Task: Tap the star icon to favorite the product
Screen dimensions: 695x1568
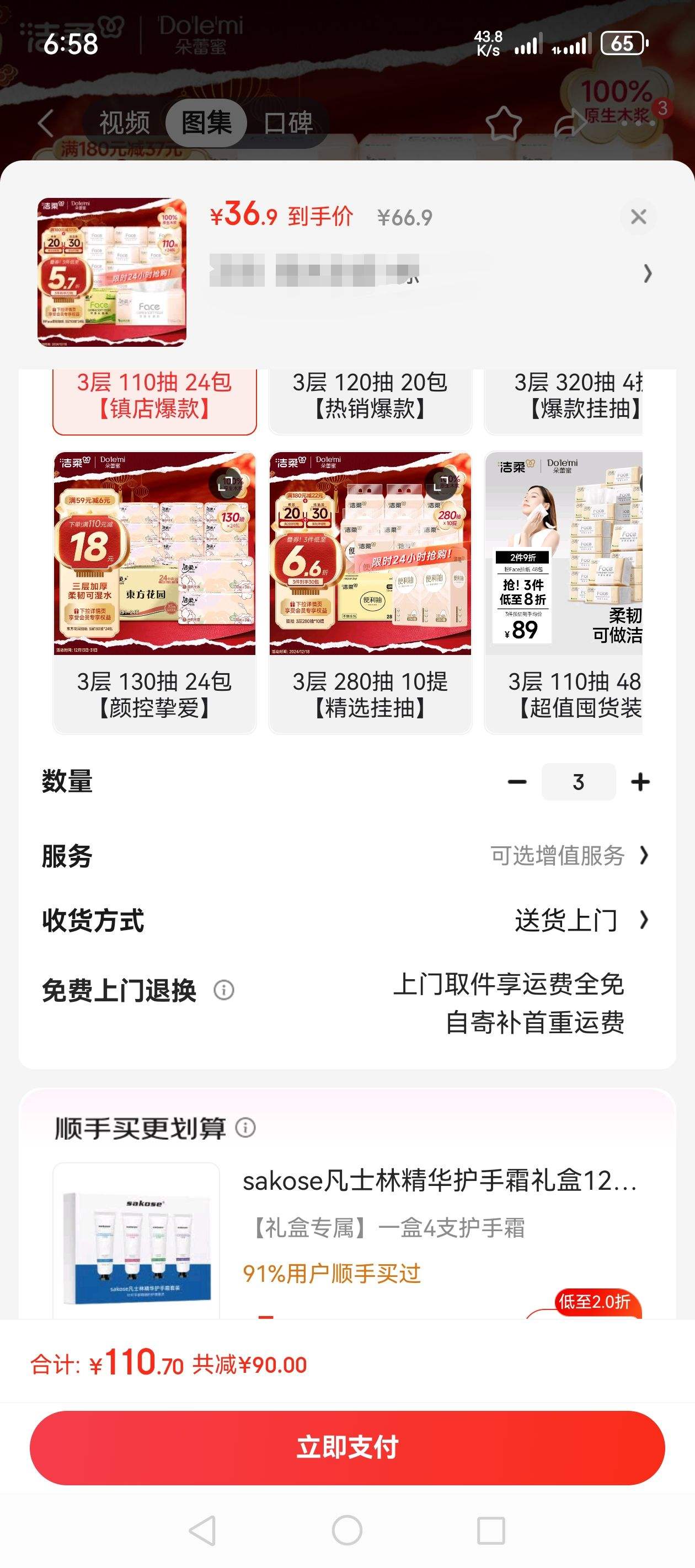Action: (503, 124)
